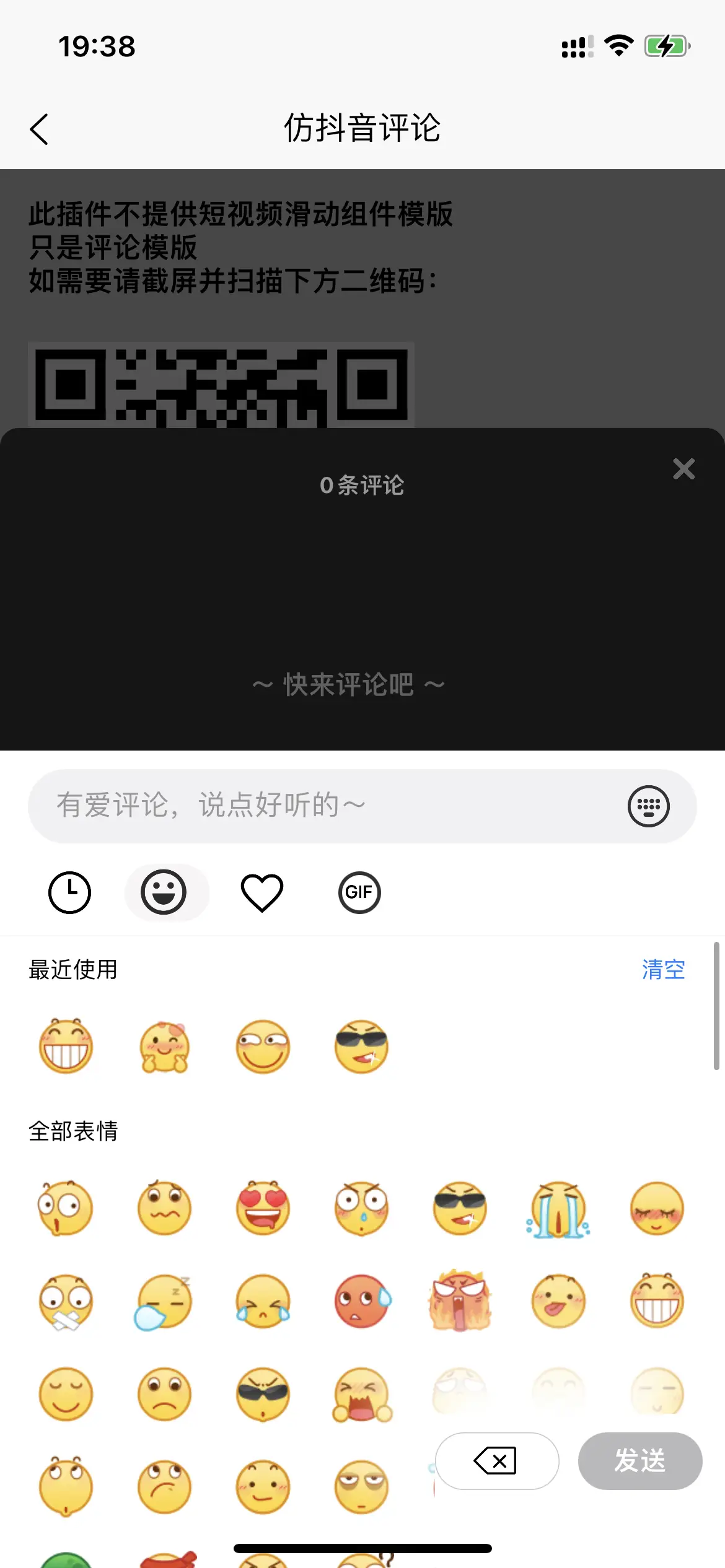The width and height of the screenshot is (725, 1568).
Task: Choose the angry flaming emoji
Action: (460, 1300)
